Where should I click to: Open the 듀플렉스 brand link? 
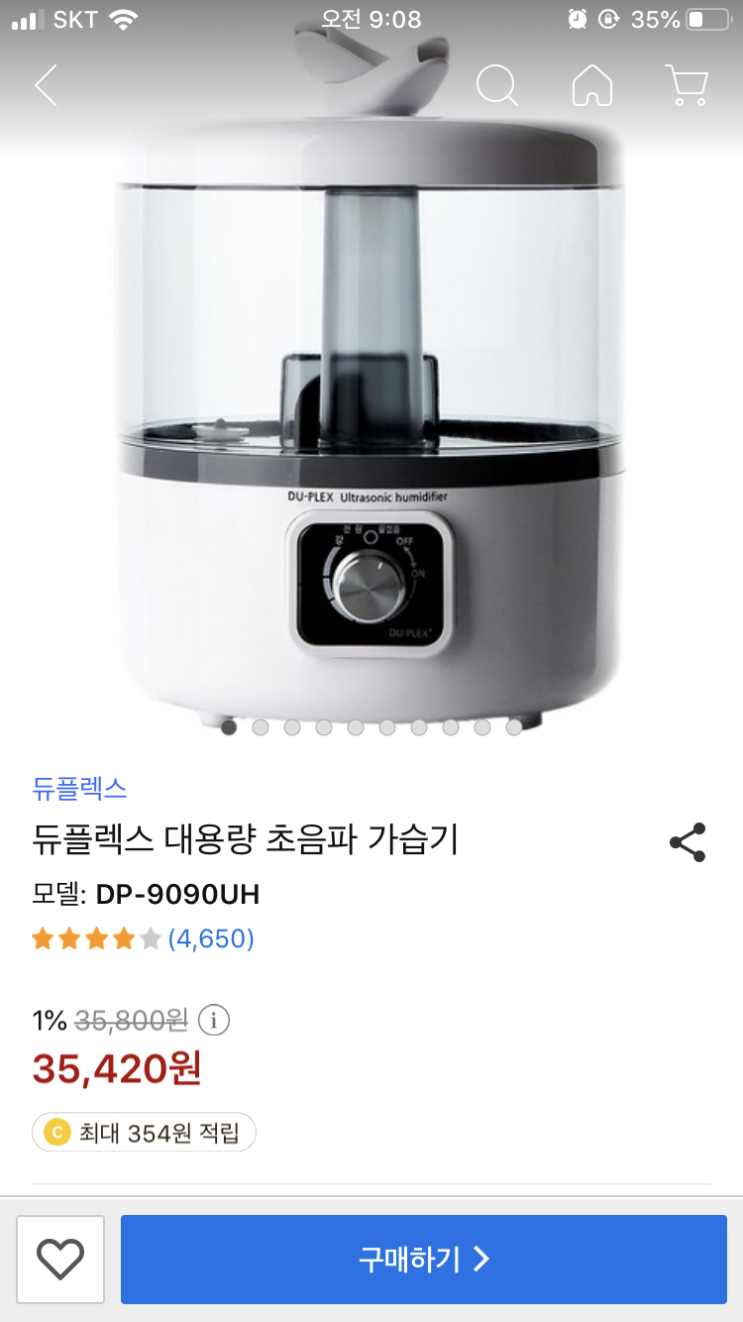coord(79,787)
